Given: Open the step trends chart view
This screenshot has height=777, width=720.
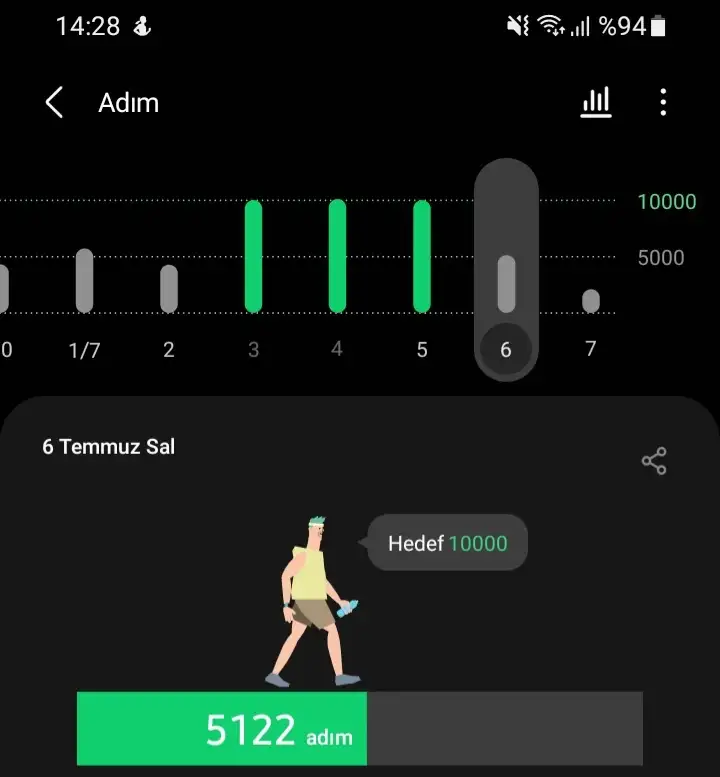Looking at the screenshot, I should pos(596,102).
